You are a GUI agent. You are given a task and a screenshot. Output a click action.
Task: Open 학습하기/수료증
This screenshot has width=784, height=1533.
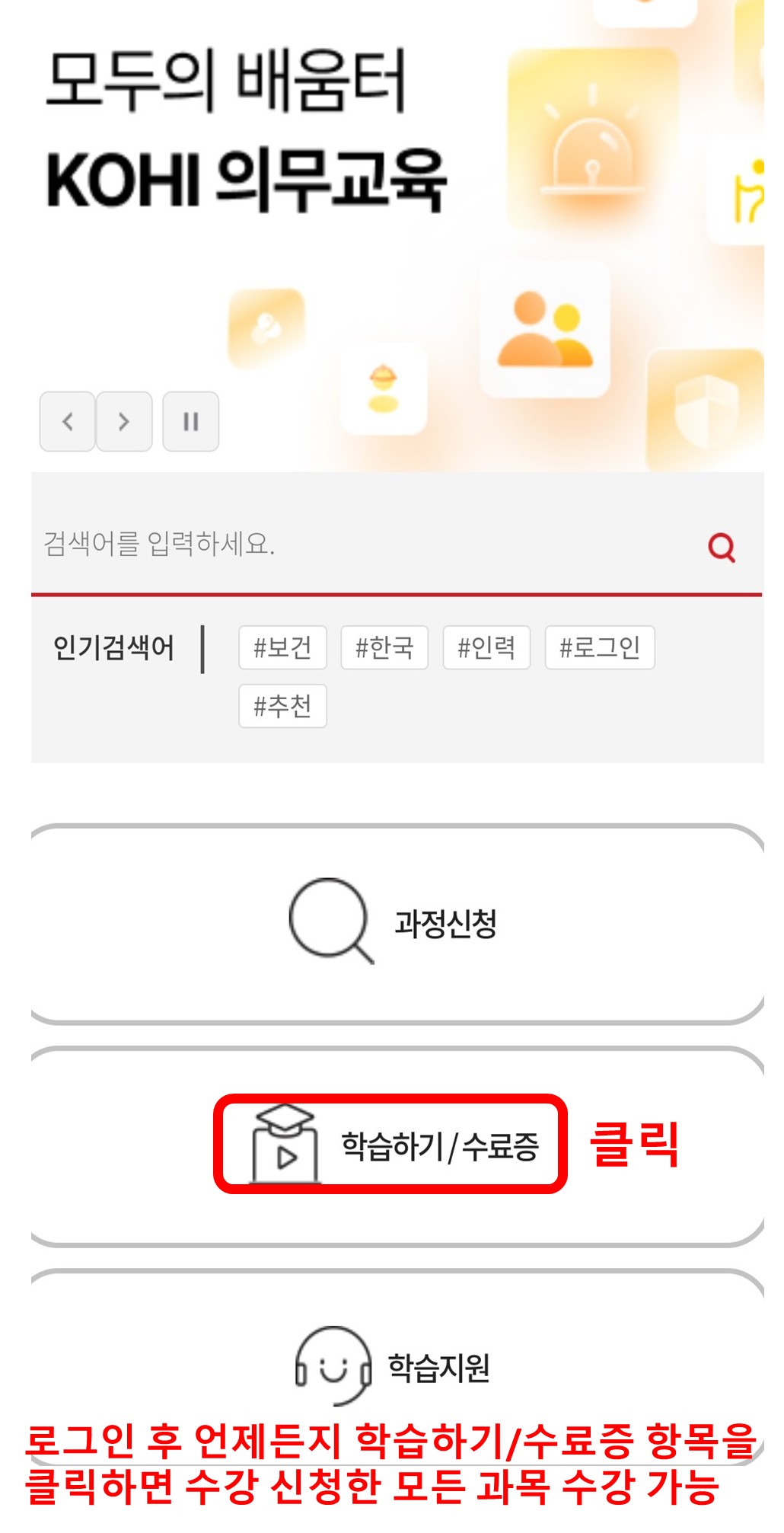(396, 1145)
